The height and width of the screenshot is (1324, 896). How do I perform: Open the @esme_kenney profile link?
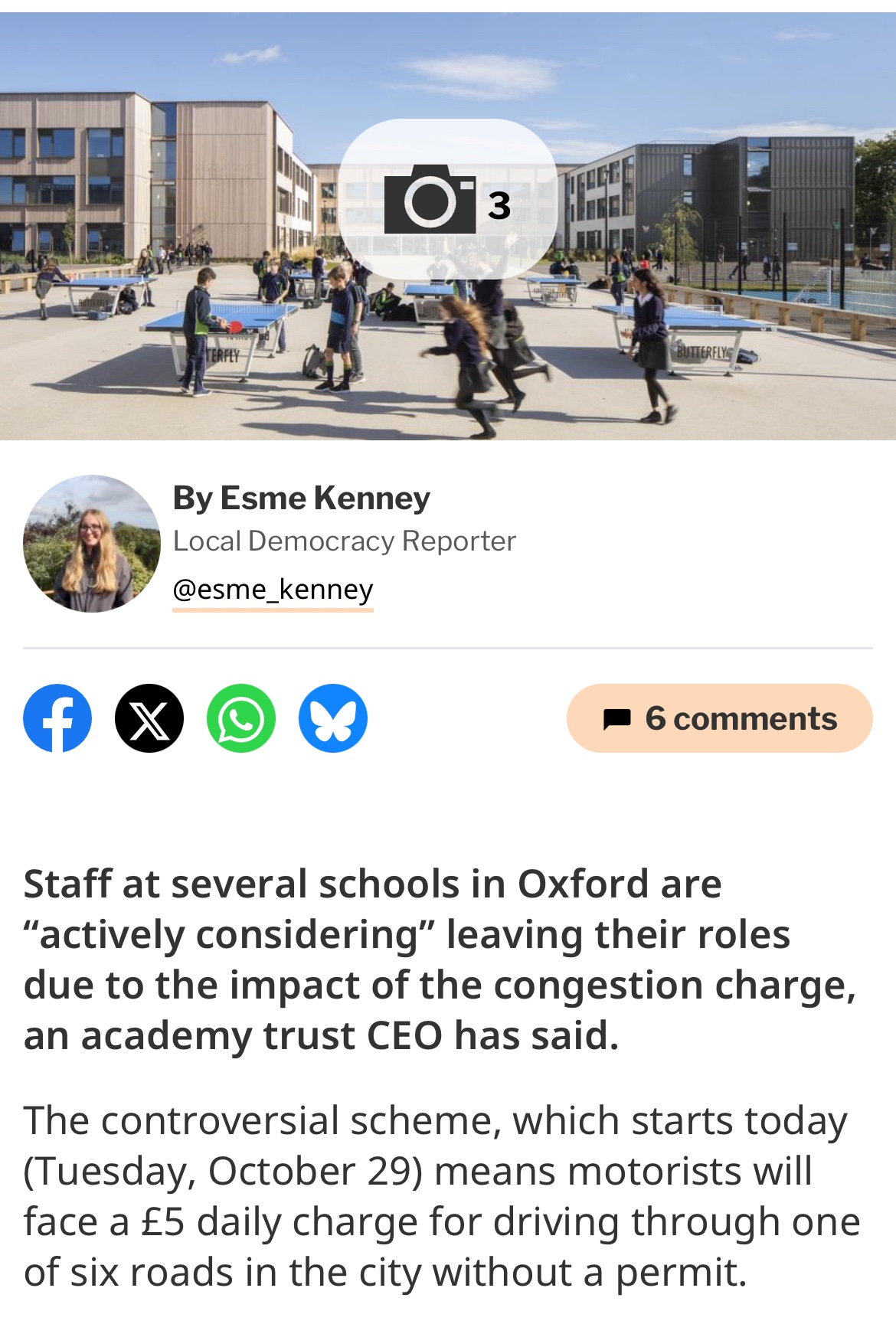coord(273,590)
